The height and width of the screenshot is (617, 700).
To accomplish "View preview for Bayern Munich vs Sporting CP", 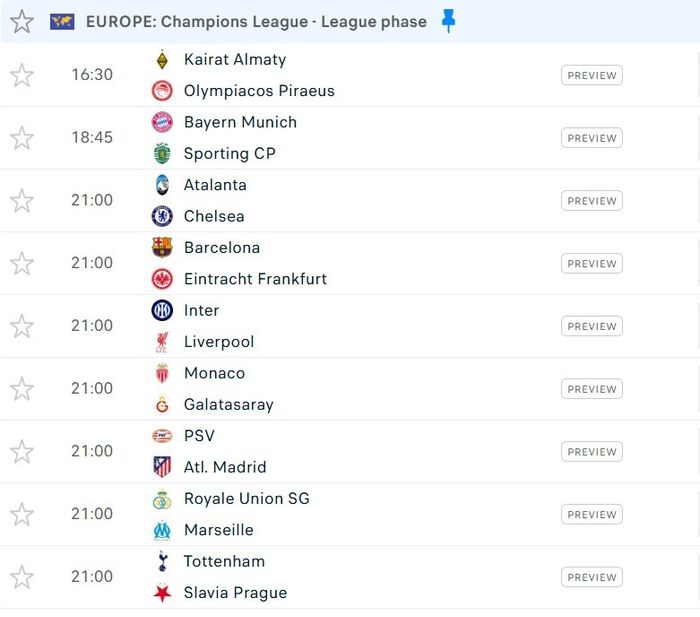I will click(591, 138).
